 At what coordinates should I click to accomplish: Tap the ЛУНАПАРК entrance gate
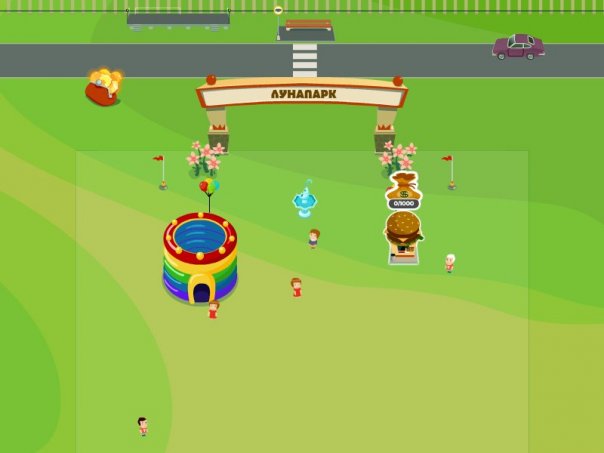(302, 95)
